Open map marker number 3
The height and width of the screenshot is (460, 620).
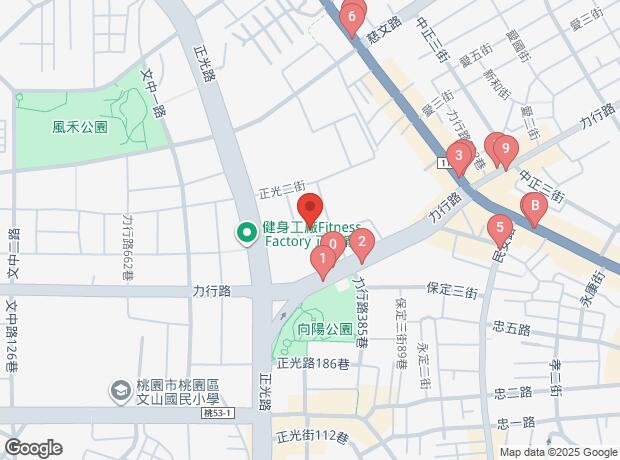[x=458, y=157]
